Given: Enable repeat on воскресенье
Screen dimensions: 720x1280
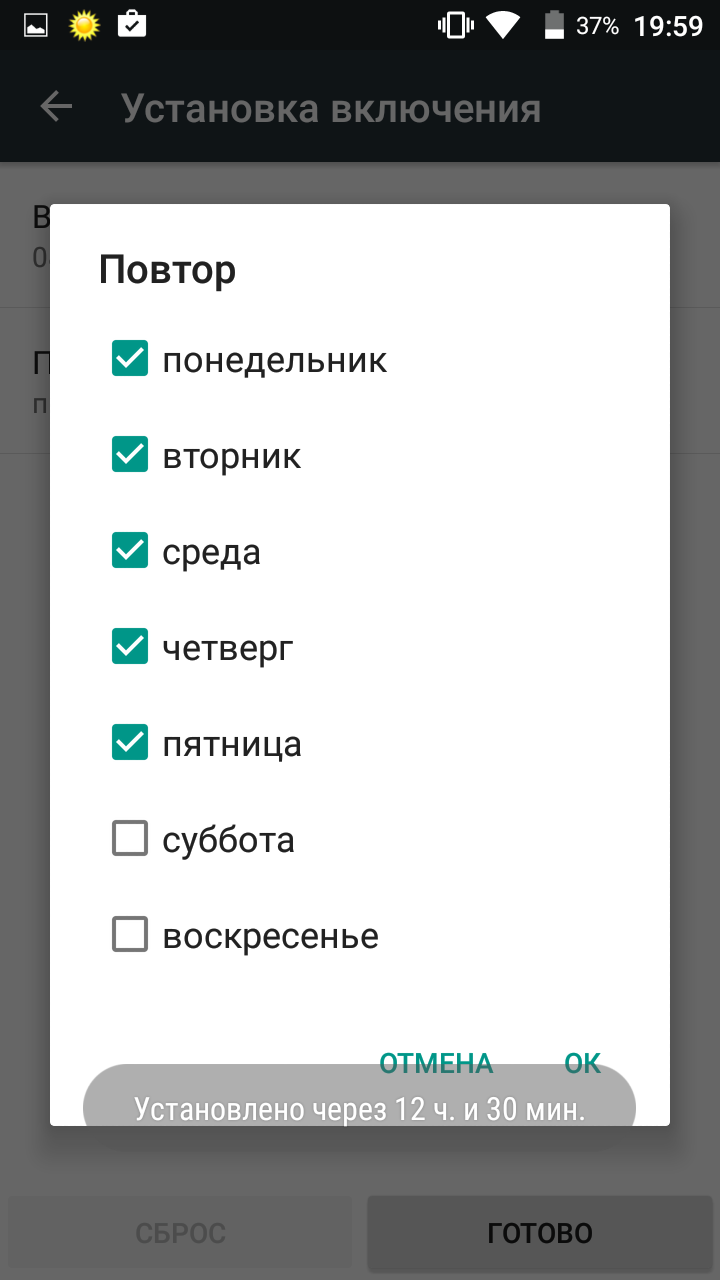Looking at the screenshot, I should [130, 935].
